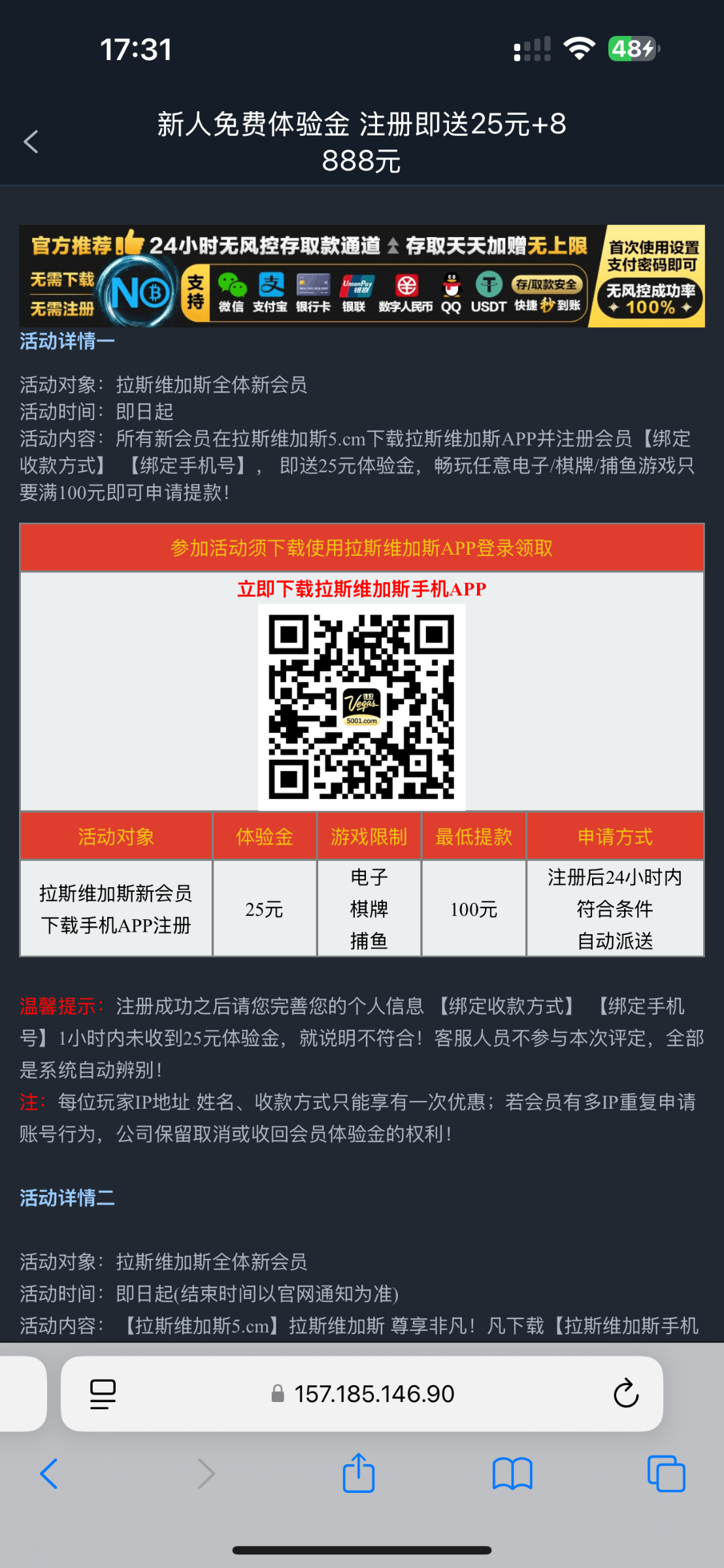The height and width of the screenshot is (1568, 724).
Task: Reload the current page
Action: coord(625,1394)
